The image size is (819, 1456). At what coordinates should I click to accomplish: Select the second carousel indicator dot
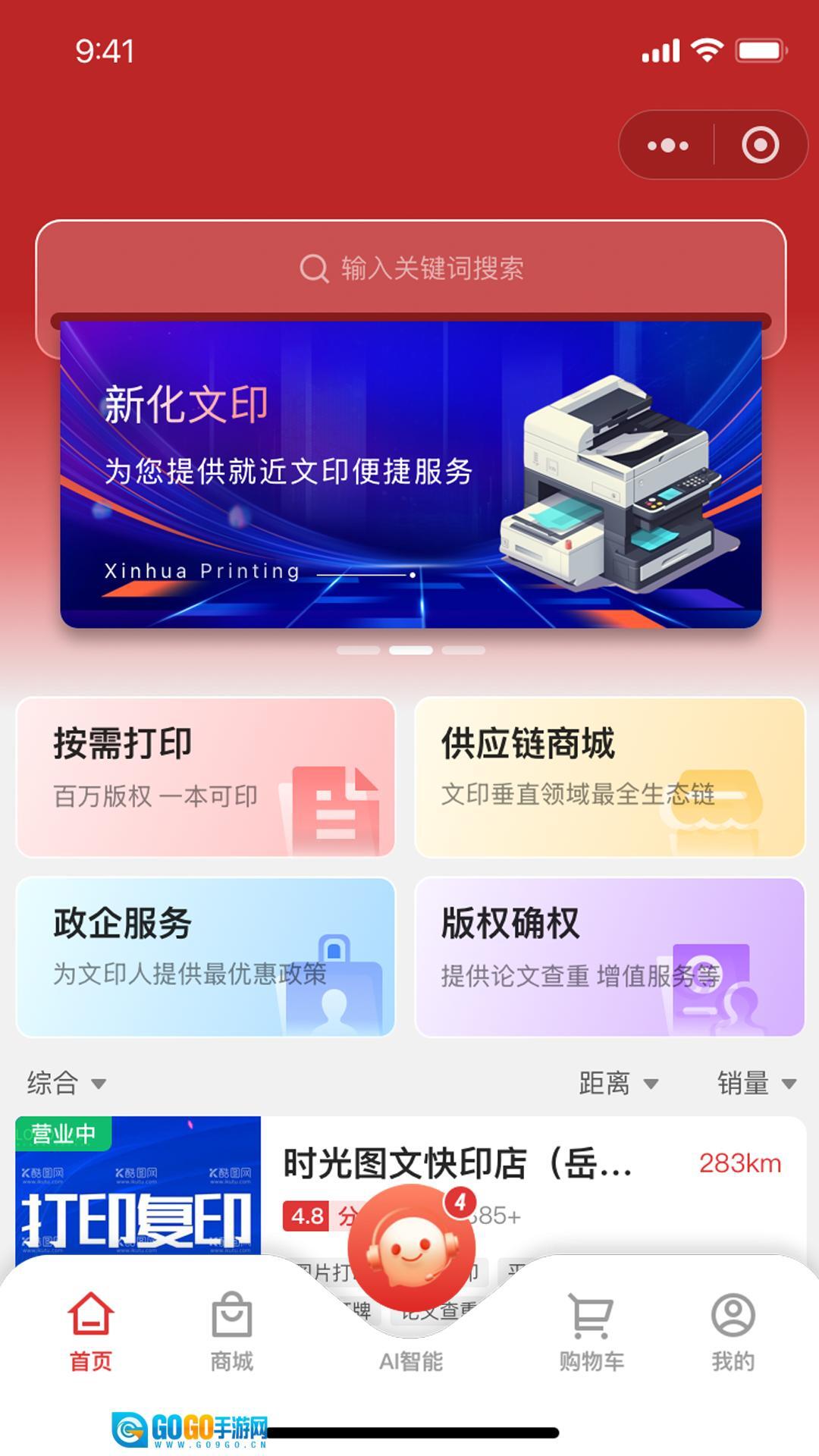point(409,648)
